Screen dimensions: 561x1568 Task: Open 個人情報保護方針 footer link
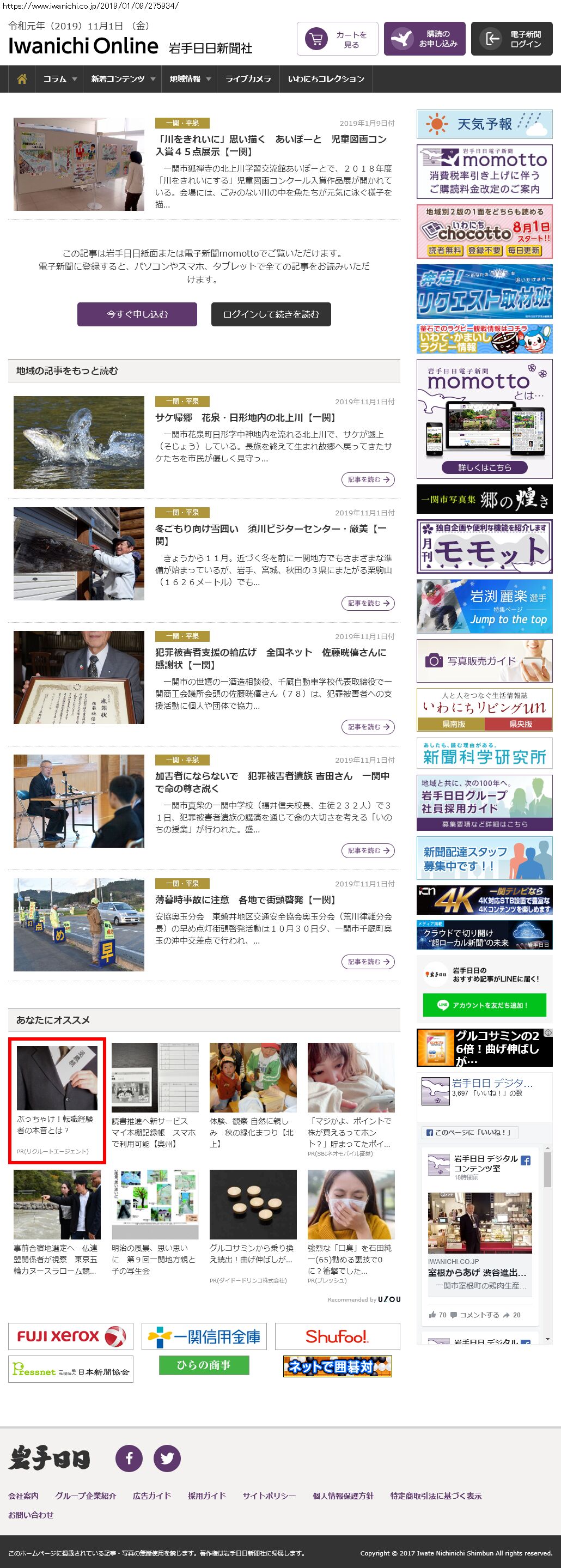[343, 1496]
